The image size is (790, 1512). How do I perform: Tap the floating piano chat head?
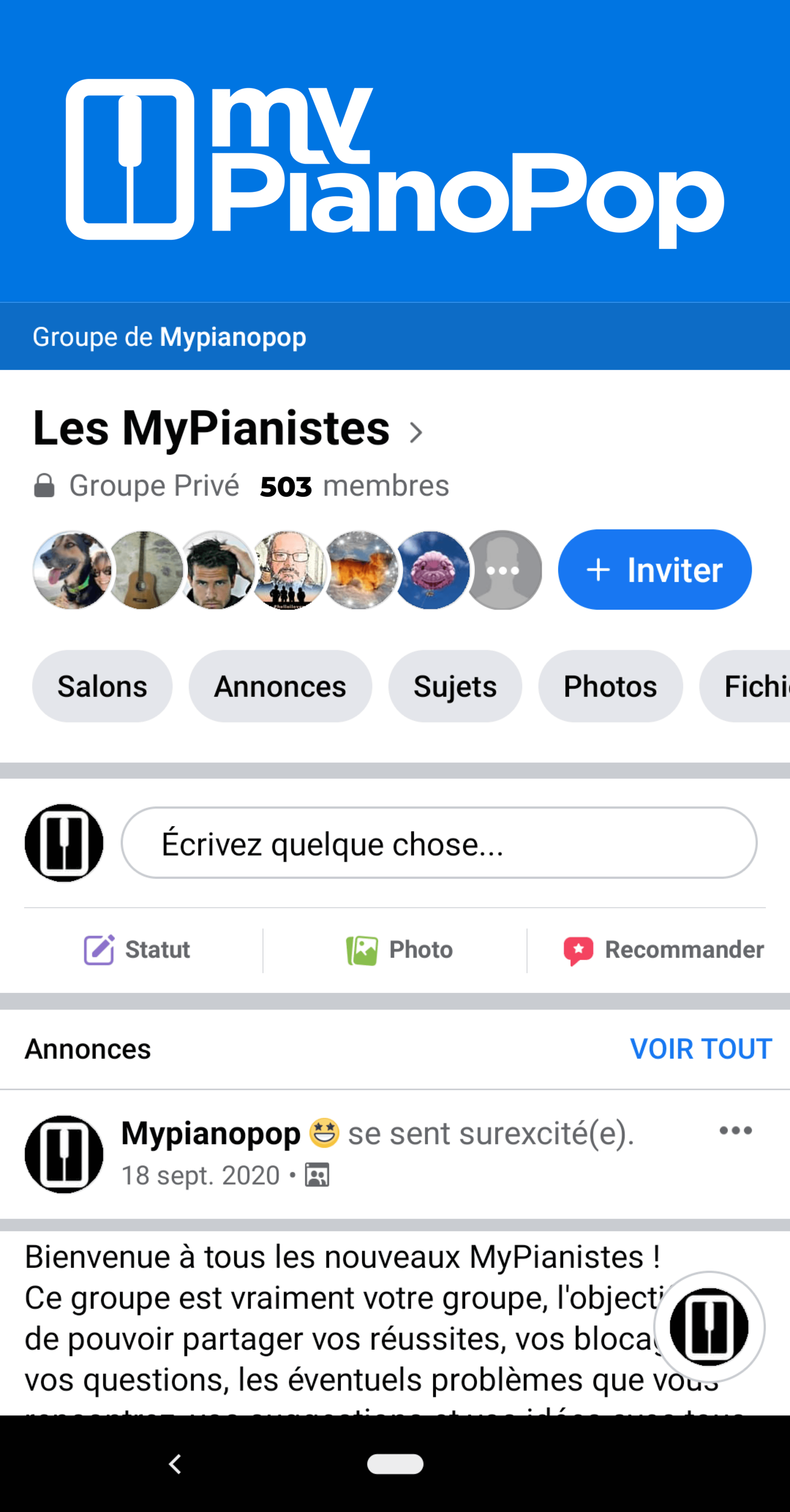tap(709, 1327)
